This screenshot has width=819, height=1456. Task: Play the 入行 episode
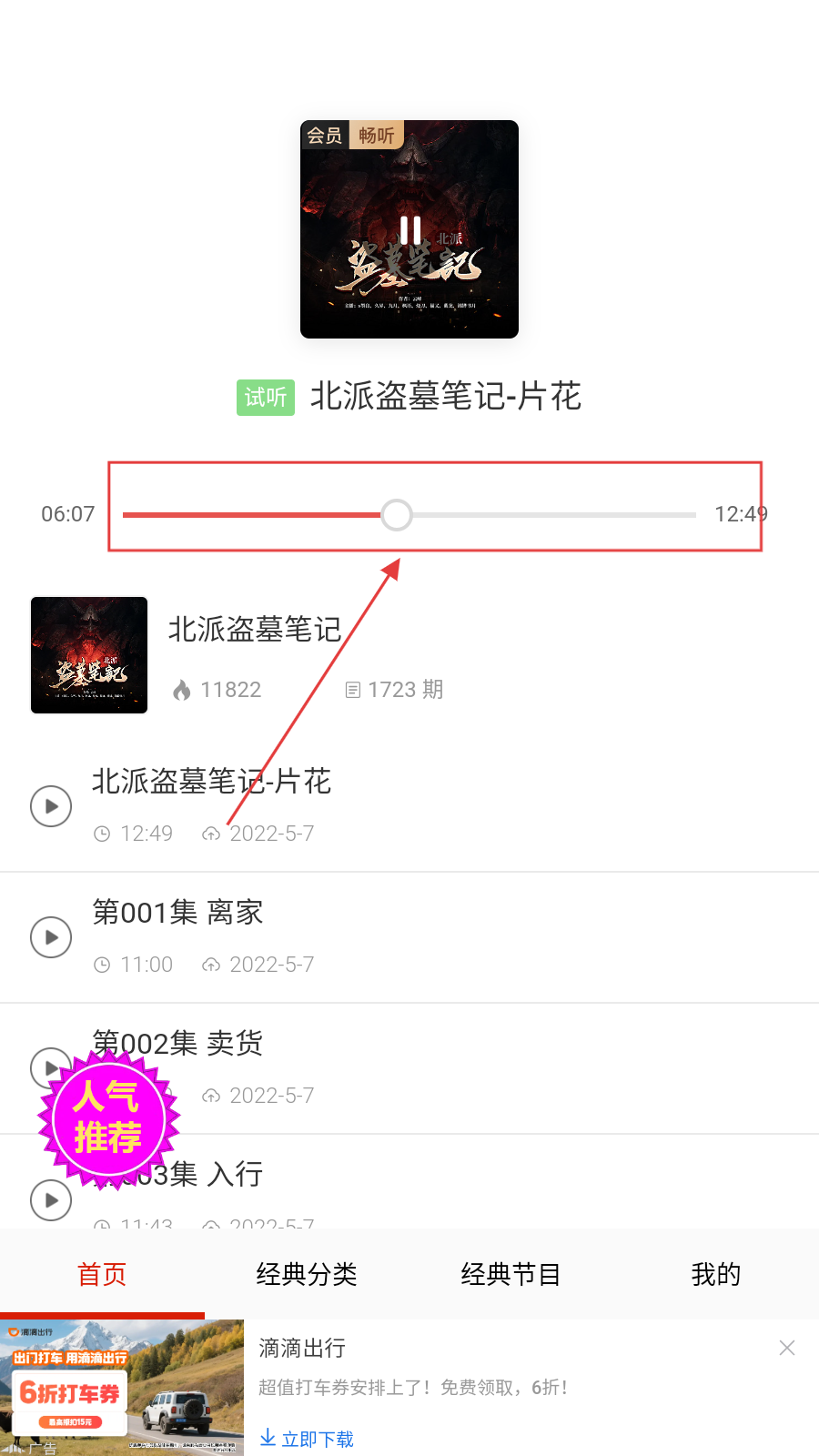tap(51, 1199)
